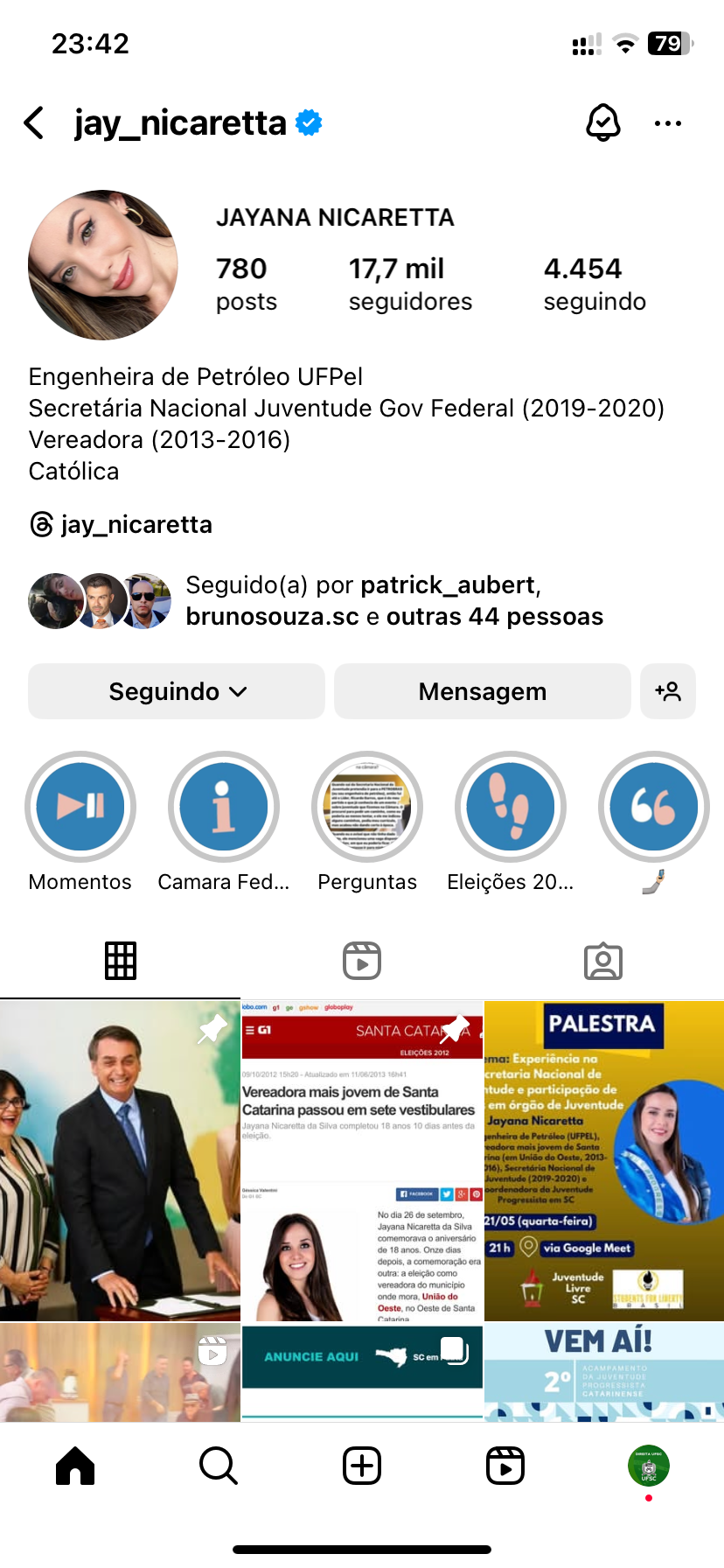Switch to the tagged photos tab
This screenshot has width=724, height=1568.
[602, 961]
